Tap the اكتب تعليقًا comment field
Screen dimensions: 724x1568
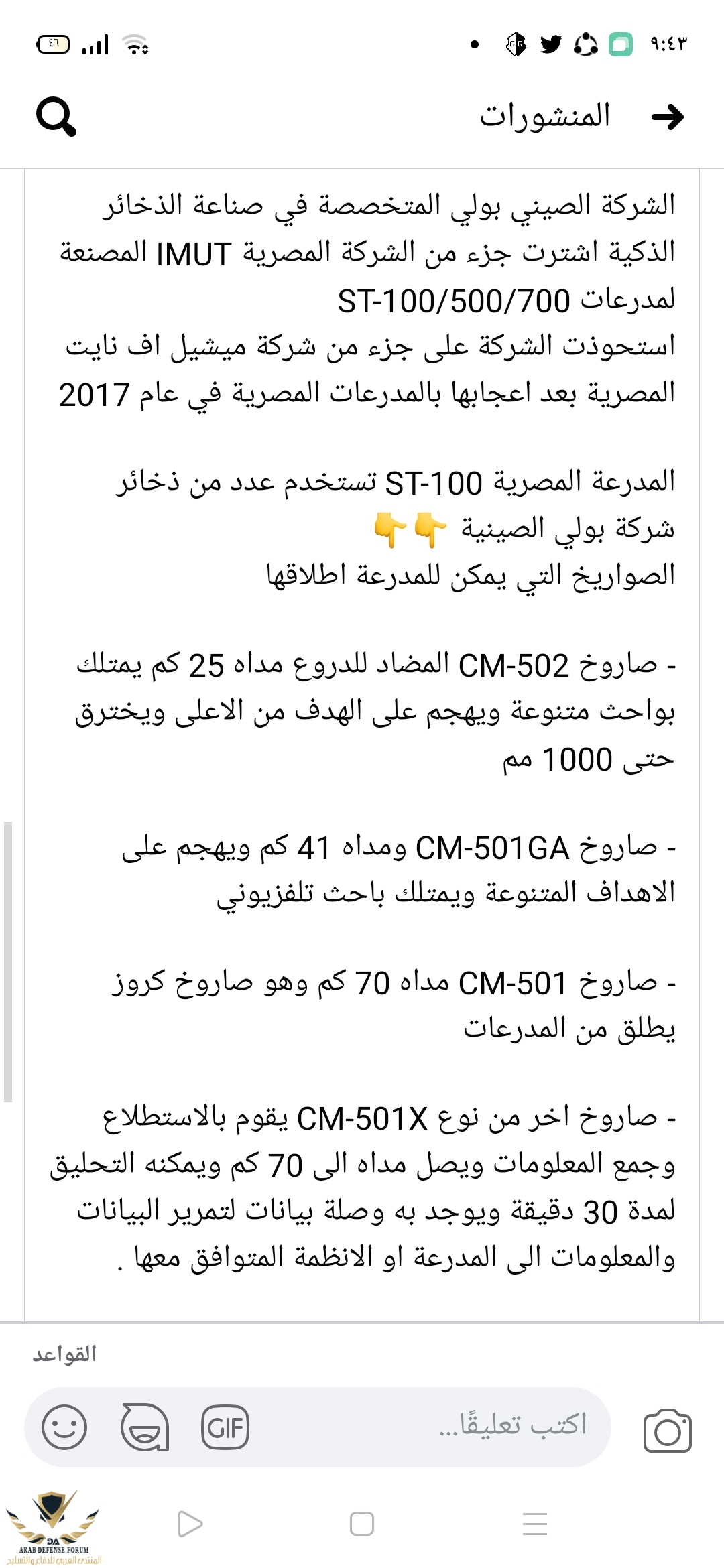pyautogui.click(x=469, y=1426)
